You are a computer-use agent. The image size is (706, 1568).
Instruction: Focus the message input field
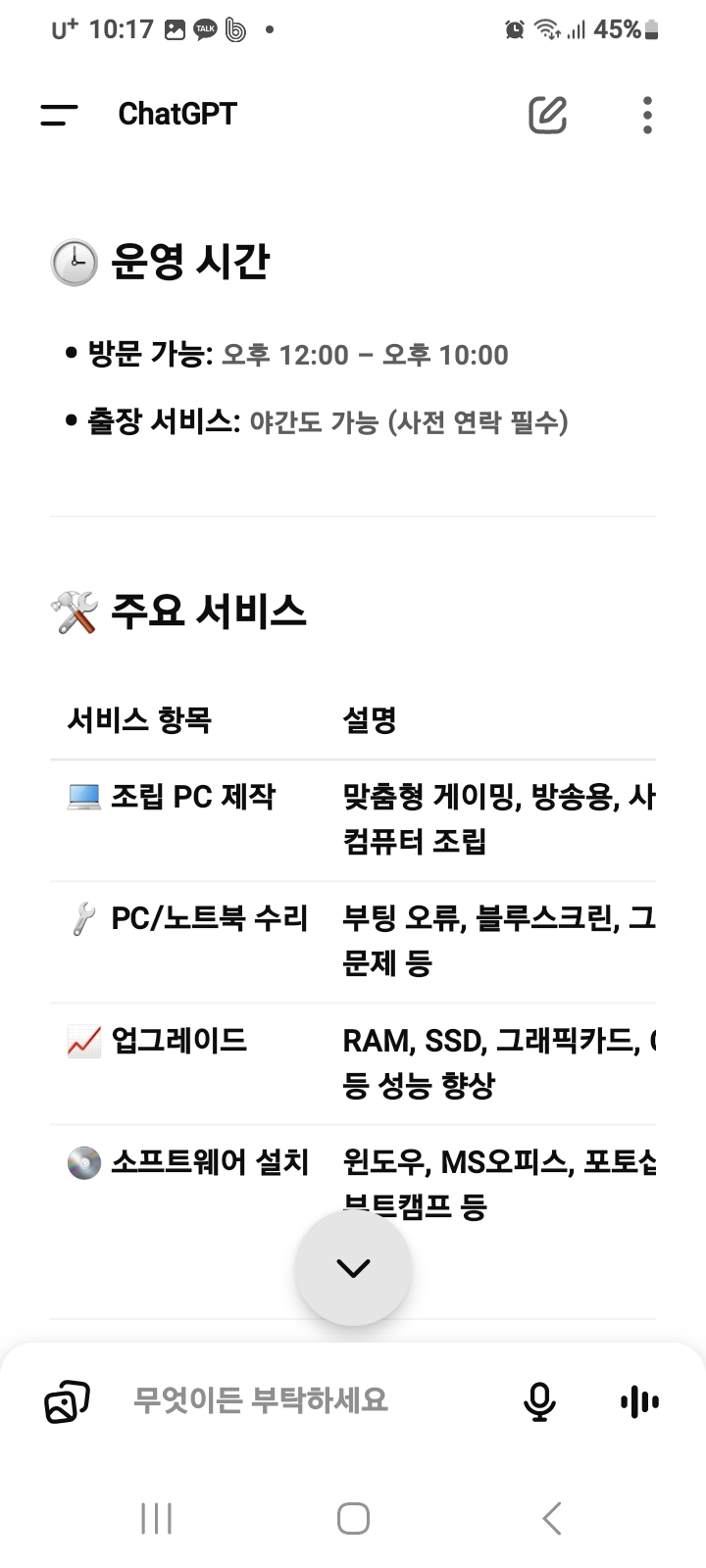tap(294, 1400)
